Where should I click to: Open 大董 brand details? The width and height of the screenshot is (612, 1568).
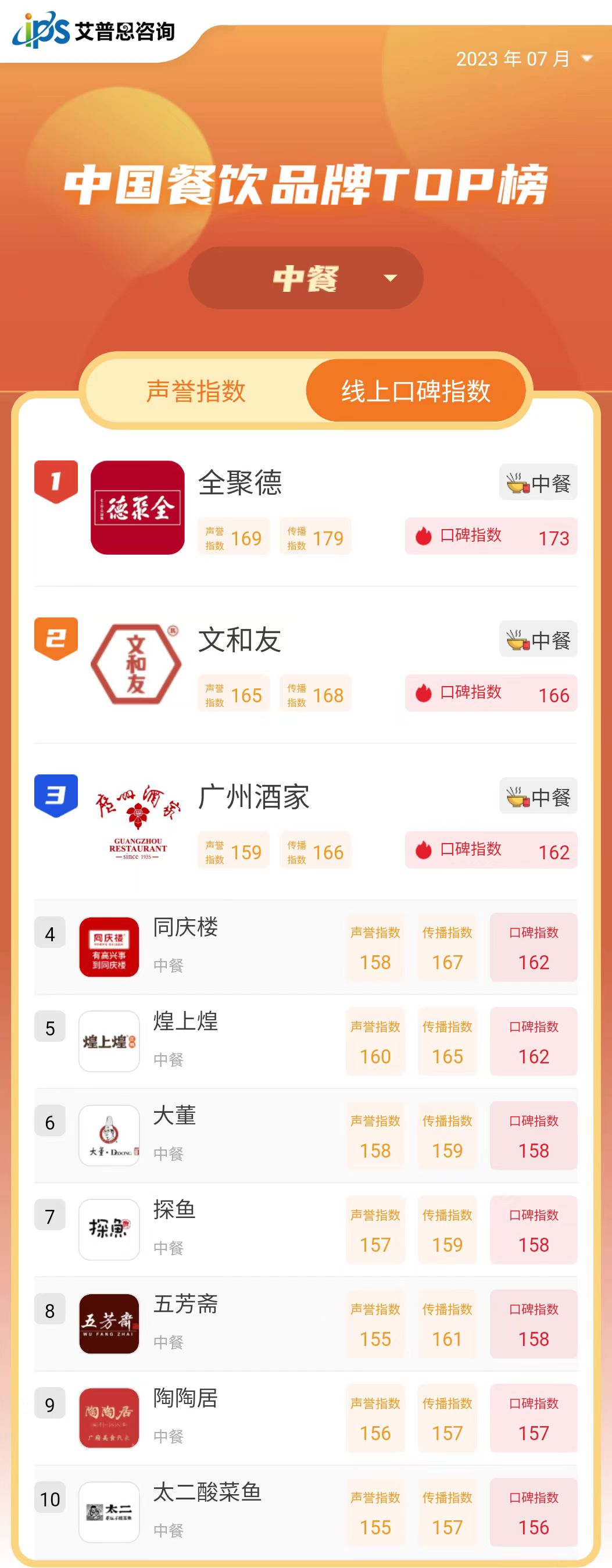174,1116
